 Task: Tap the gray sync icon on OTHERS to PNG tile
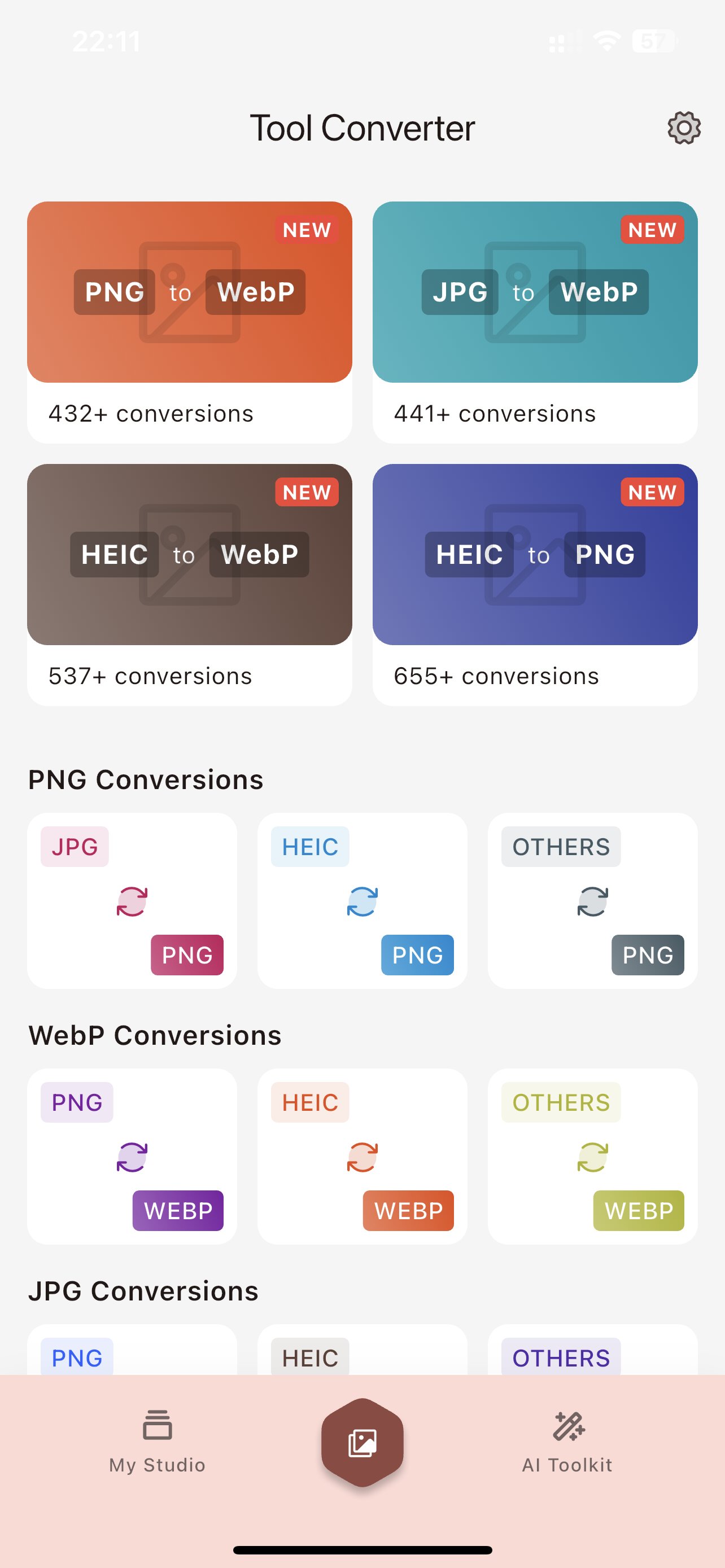592,901
